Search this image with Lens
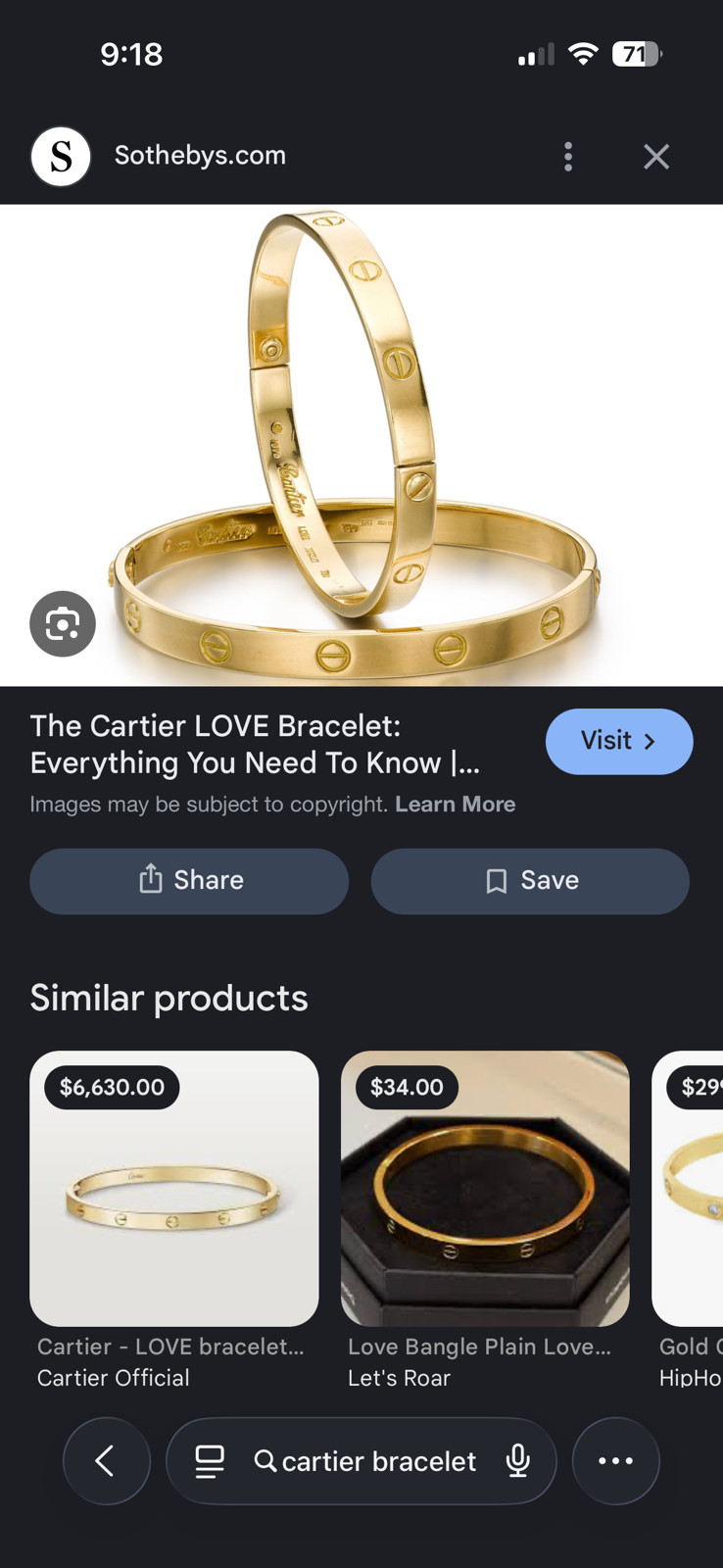The height and width of the screenshot is (1568, 723). (x=63, y=623)
